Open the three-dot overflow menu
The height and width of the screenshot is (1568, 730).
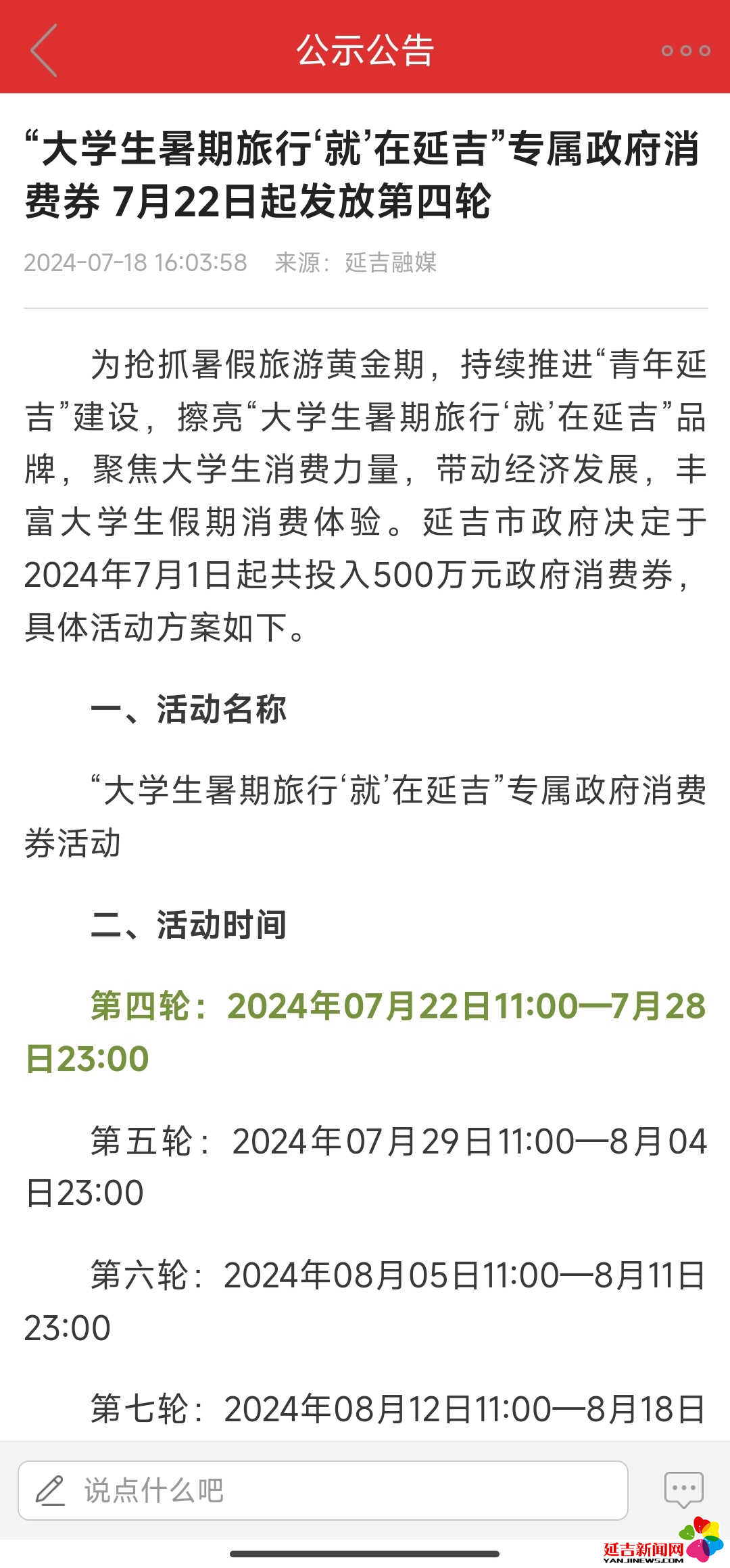pos(685,51)
